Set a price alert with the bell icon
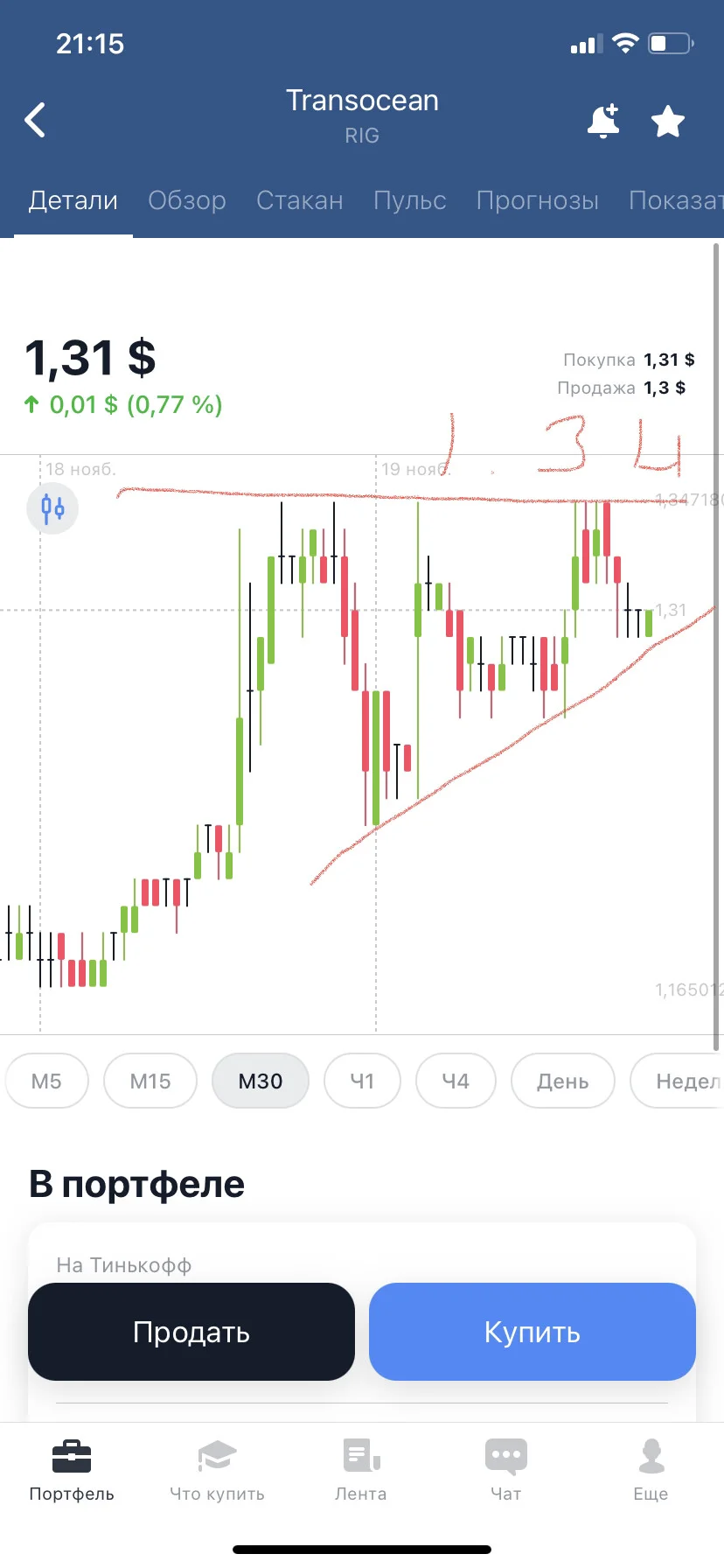Screen dimensions: 724x1568 coord(603,121)
